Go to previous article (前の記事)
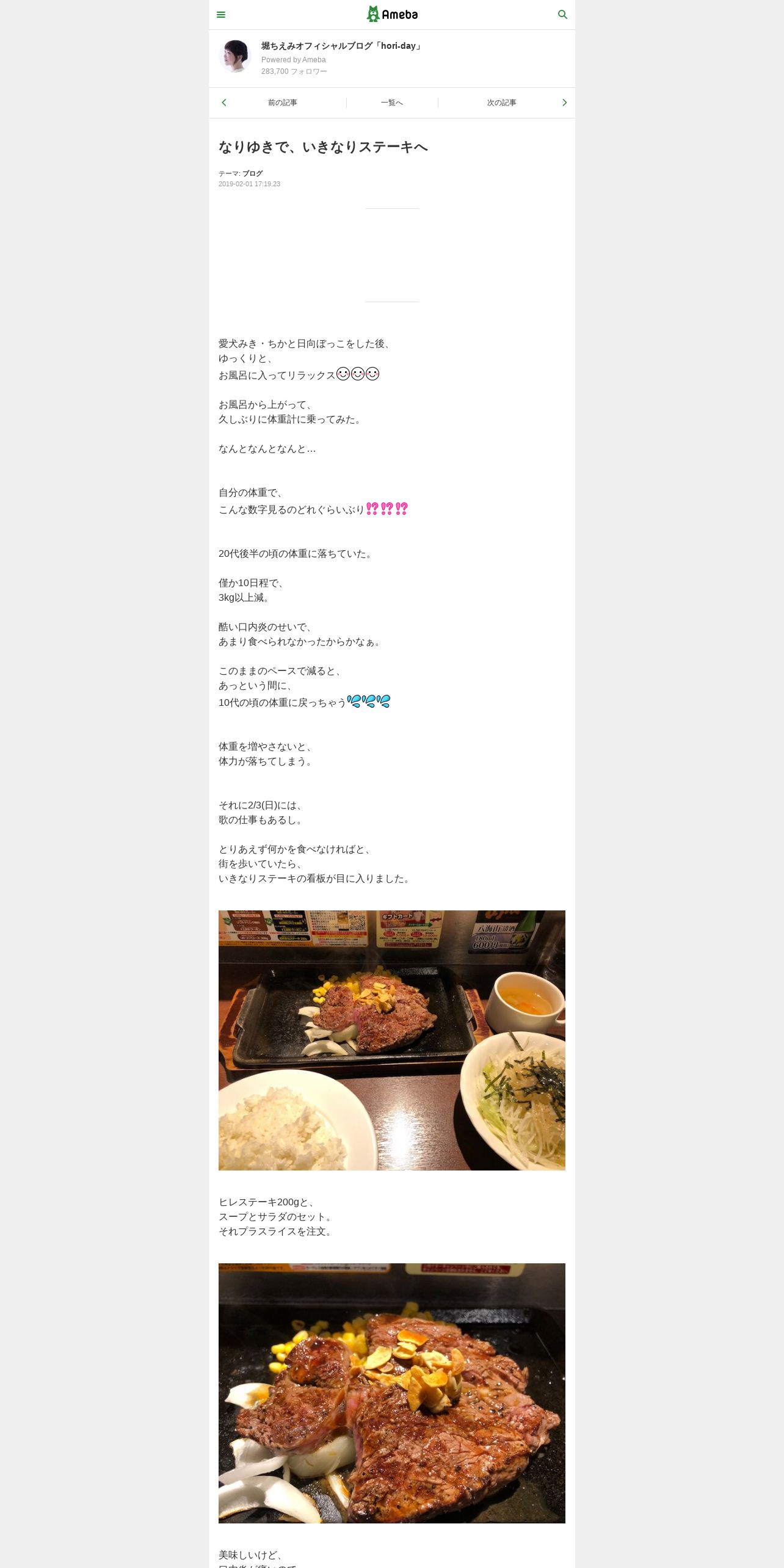Viewport: 784px width, 1568px height. 282,103
